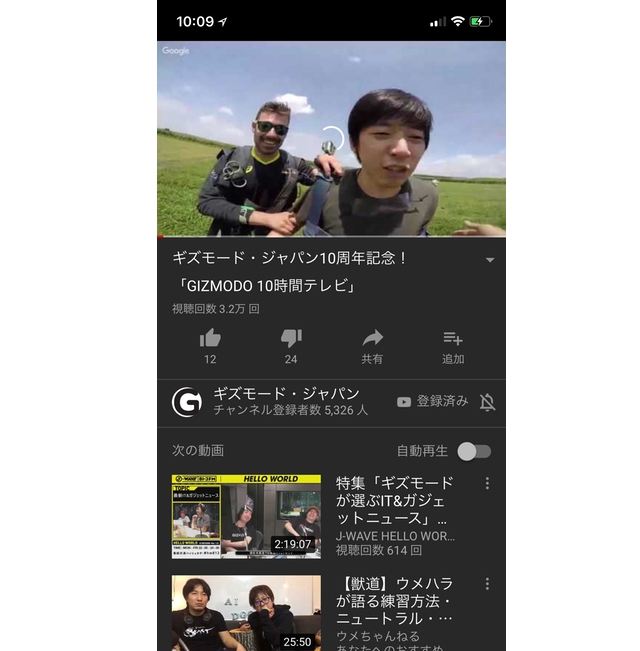This screenshot has width=640, height=651.
Task: Tap the 登録済み subscribed button
Action: (432, 401)
